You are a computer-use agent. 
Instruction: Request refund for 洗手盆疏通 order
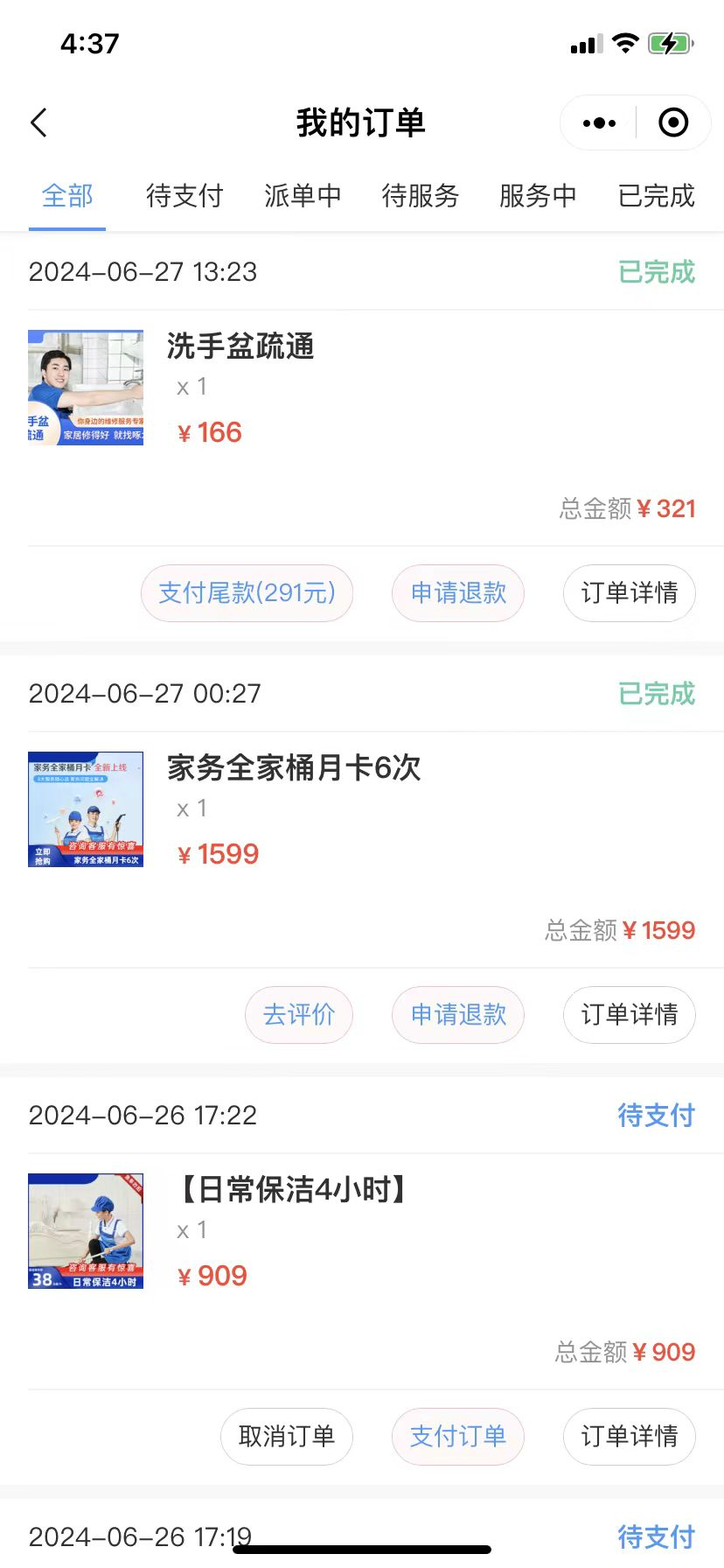[x=458, y=593]
